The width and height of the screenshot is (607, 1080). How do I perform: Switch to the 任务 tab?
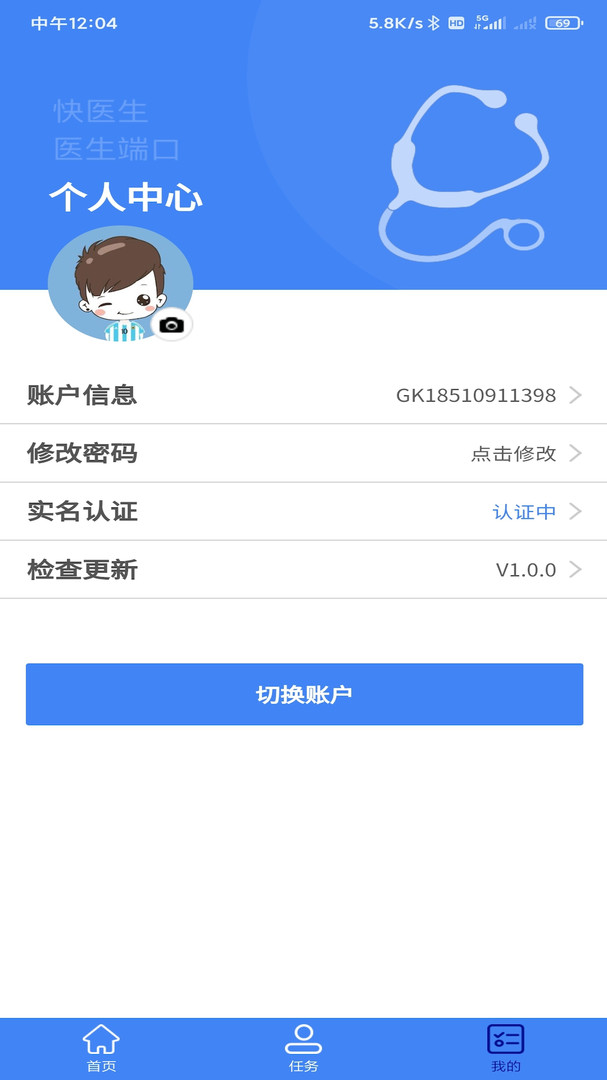coord(303,1048)
